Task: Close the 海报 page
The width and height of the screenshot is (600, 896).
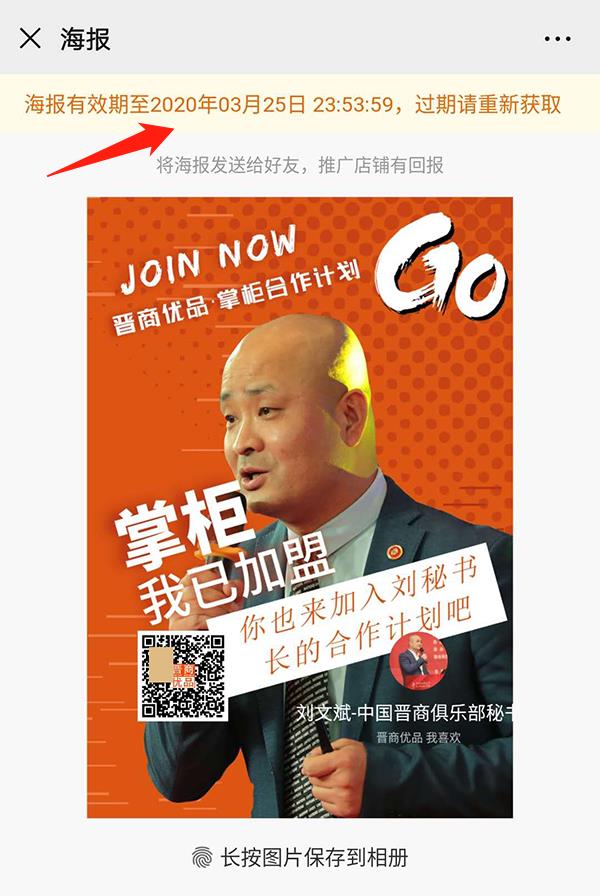Action: (31, 39)
